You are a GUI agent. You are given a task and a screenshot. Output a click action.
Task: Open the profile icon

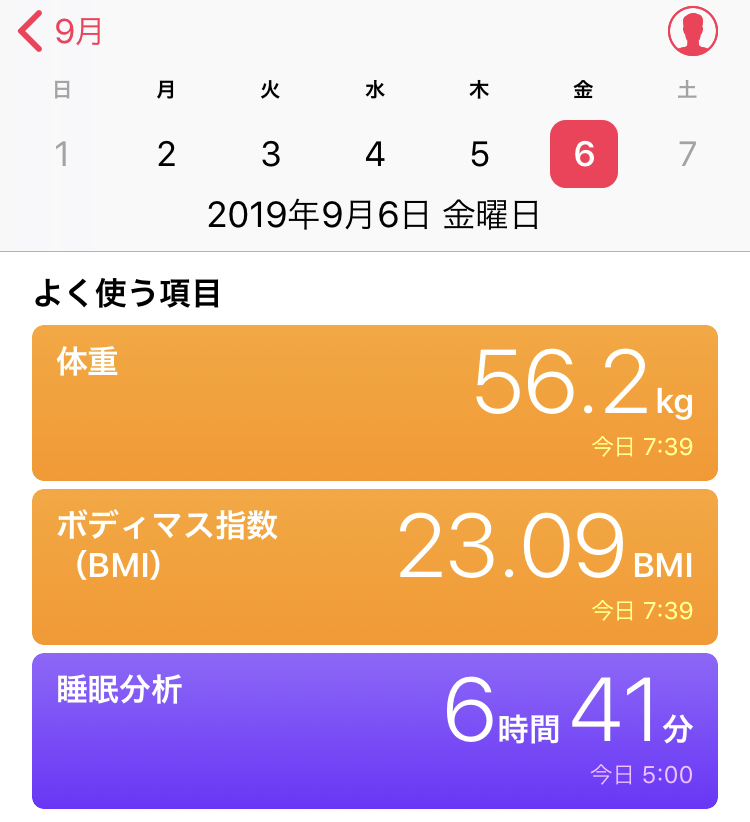pos(692,31)
